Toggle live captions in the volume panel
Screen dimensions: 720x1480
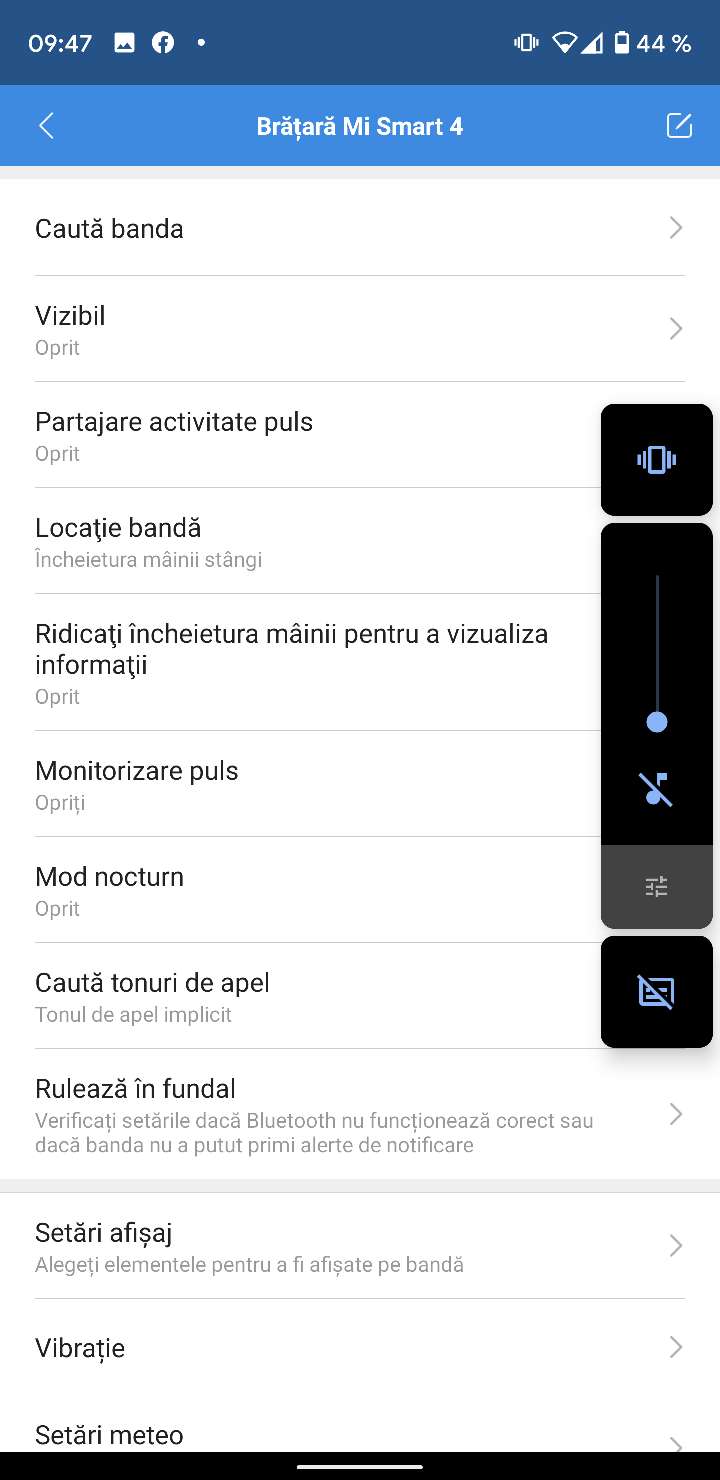tap(656, 992)
